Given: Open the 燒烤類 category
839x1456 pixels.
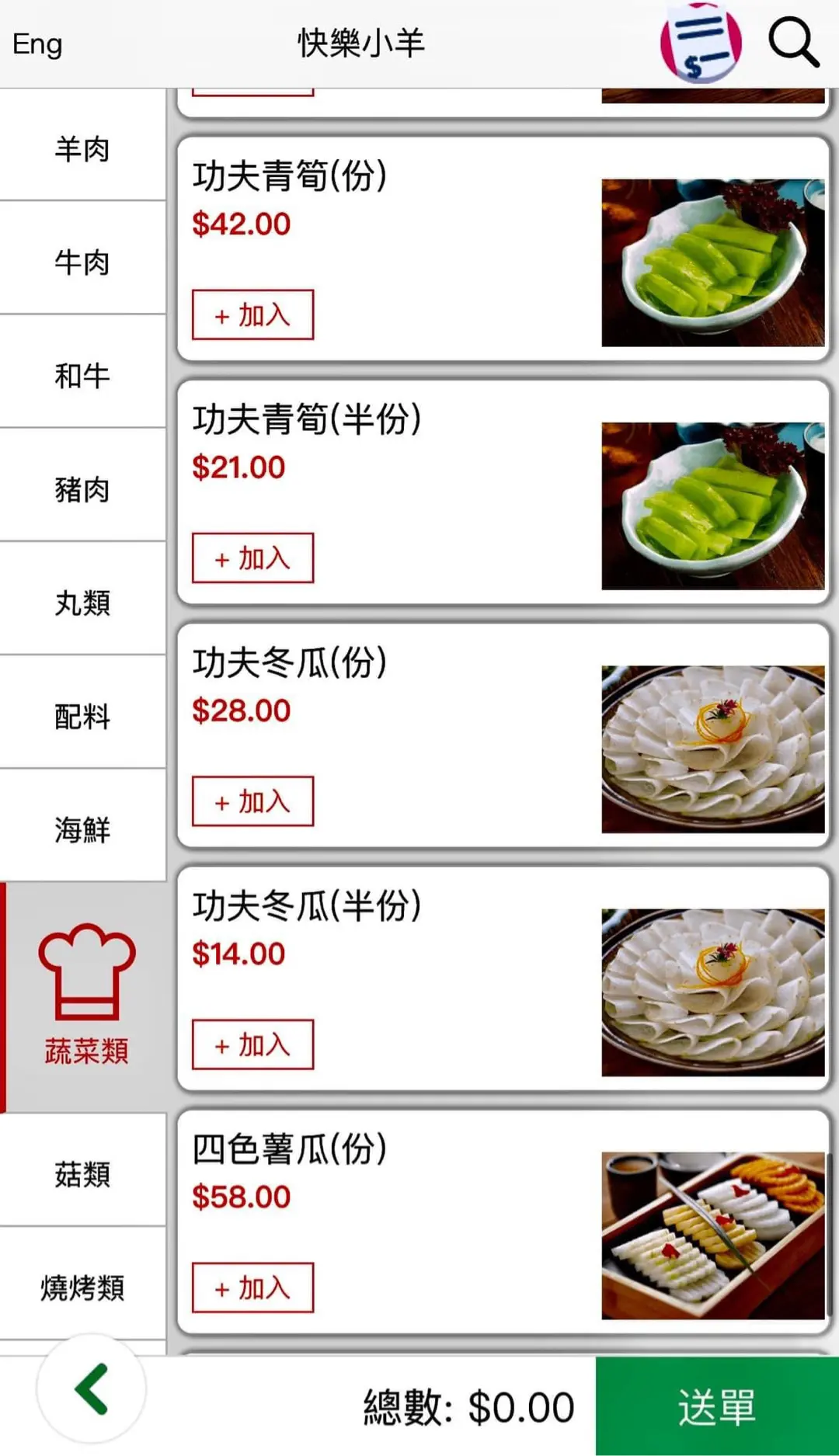Looking at the screenshot, I should click(x=82, y=1287).
